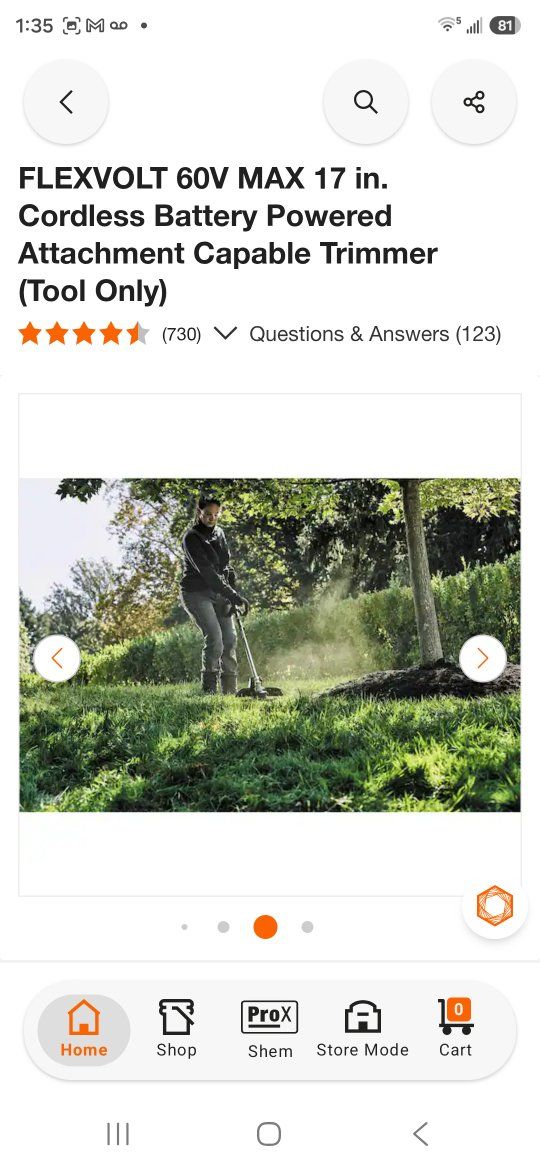
Task: Open Questions & Answers (123)
Action: [x=374, y=334]
